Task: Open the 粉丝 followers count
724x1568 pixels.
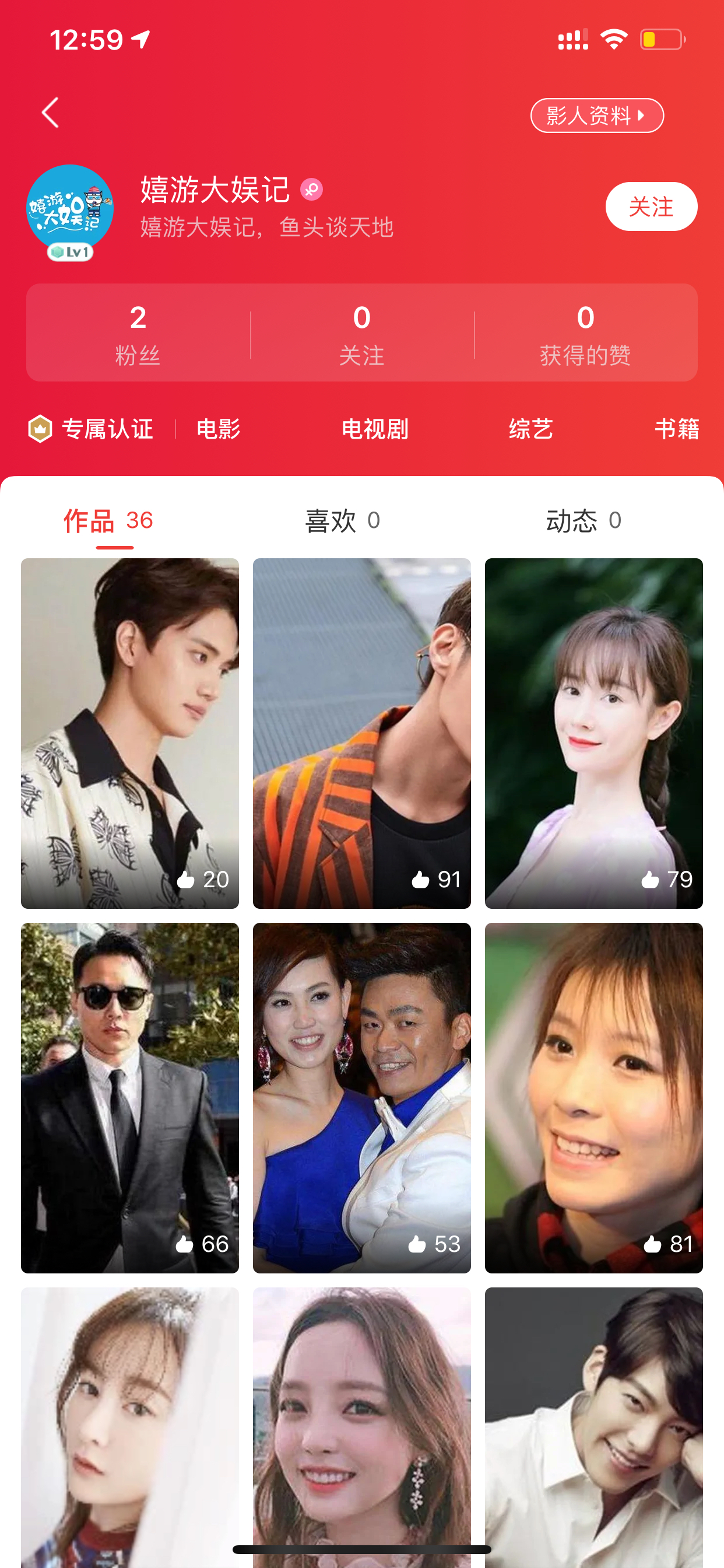Action: (x=138, y=334)
